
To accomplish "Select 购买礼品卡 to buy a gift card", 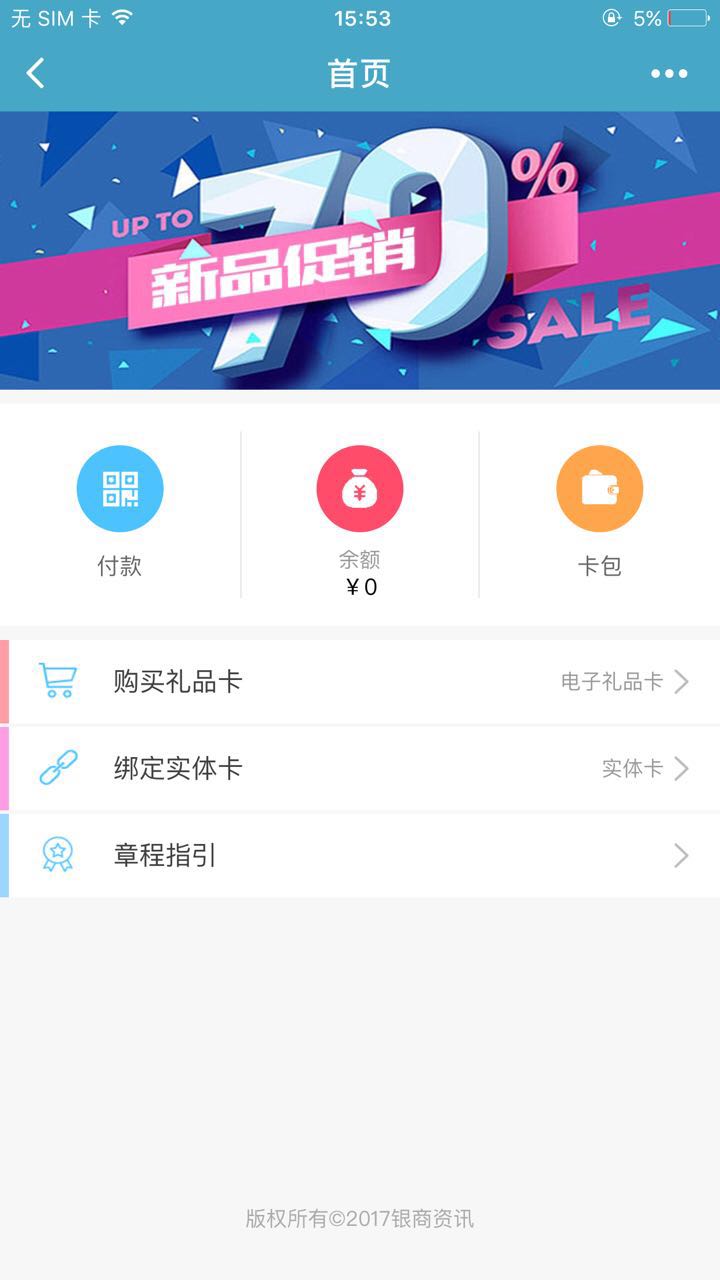I will (360, 682).
